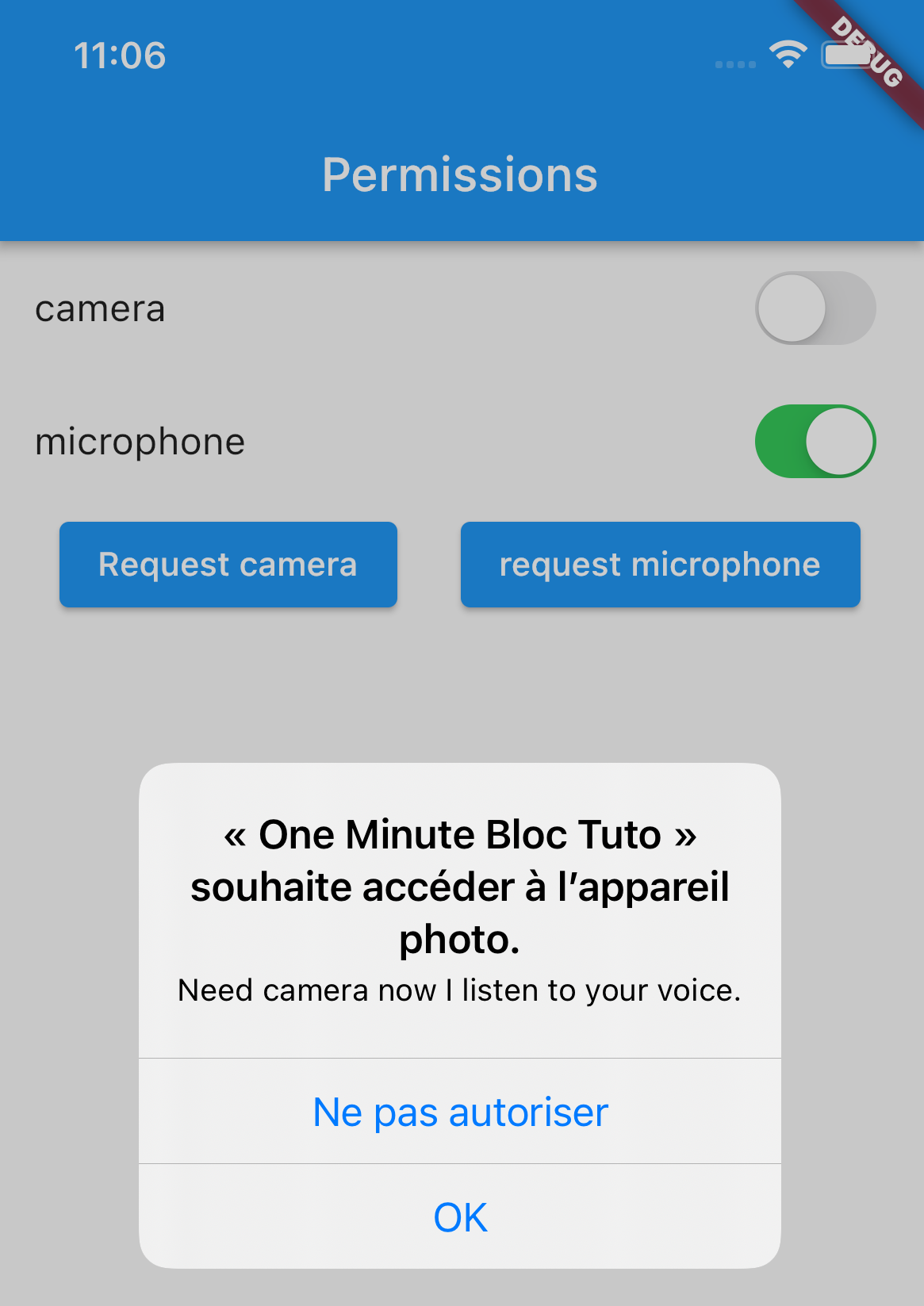Turn off the microphone switch
Screen dimensions: 924x1306
[x=815, y=442]
